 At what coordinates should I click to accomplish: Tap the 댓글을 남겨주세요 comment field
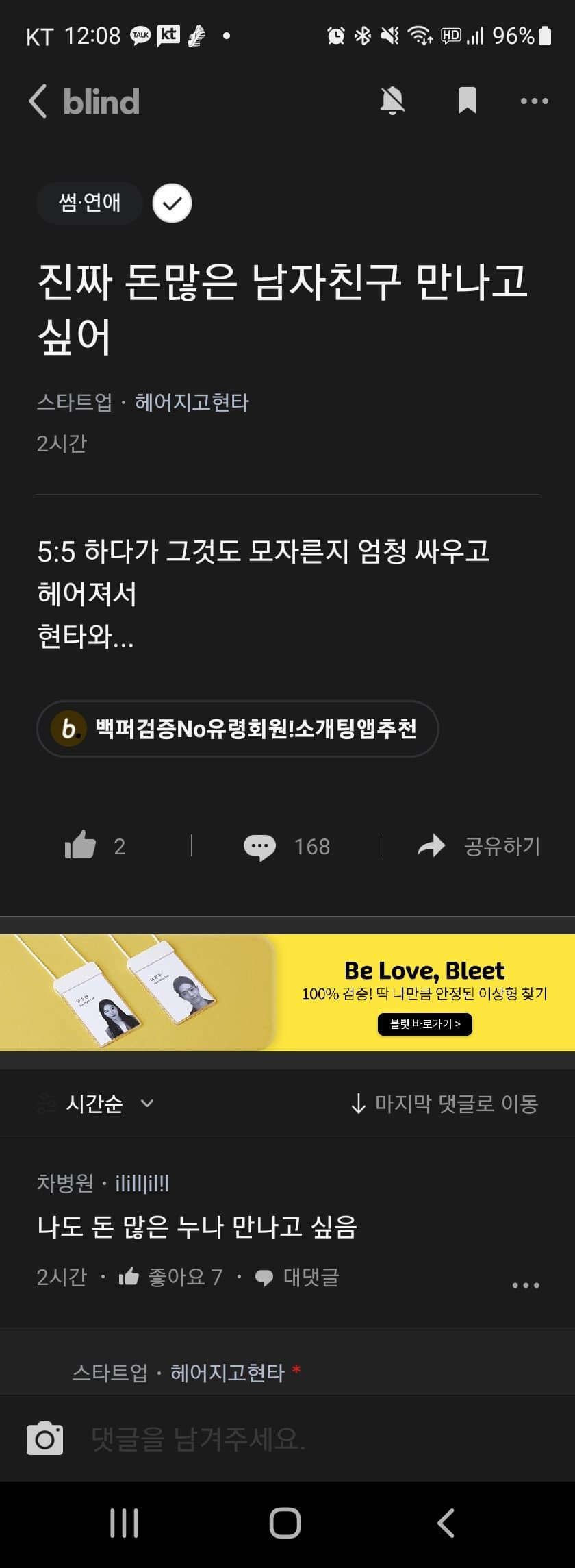[308, 1438]
